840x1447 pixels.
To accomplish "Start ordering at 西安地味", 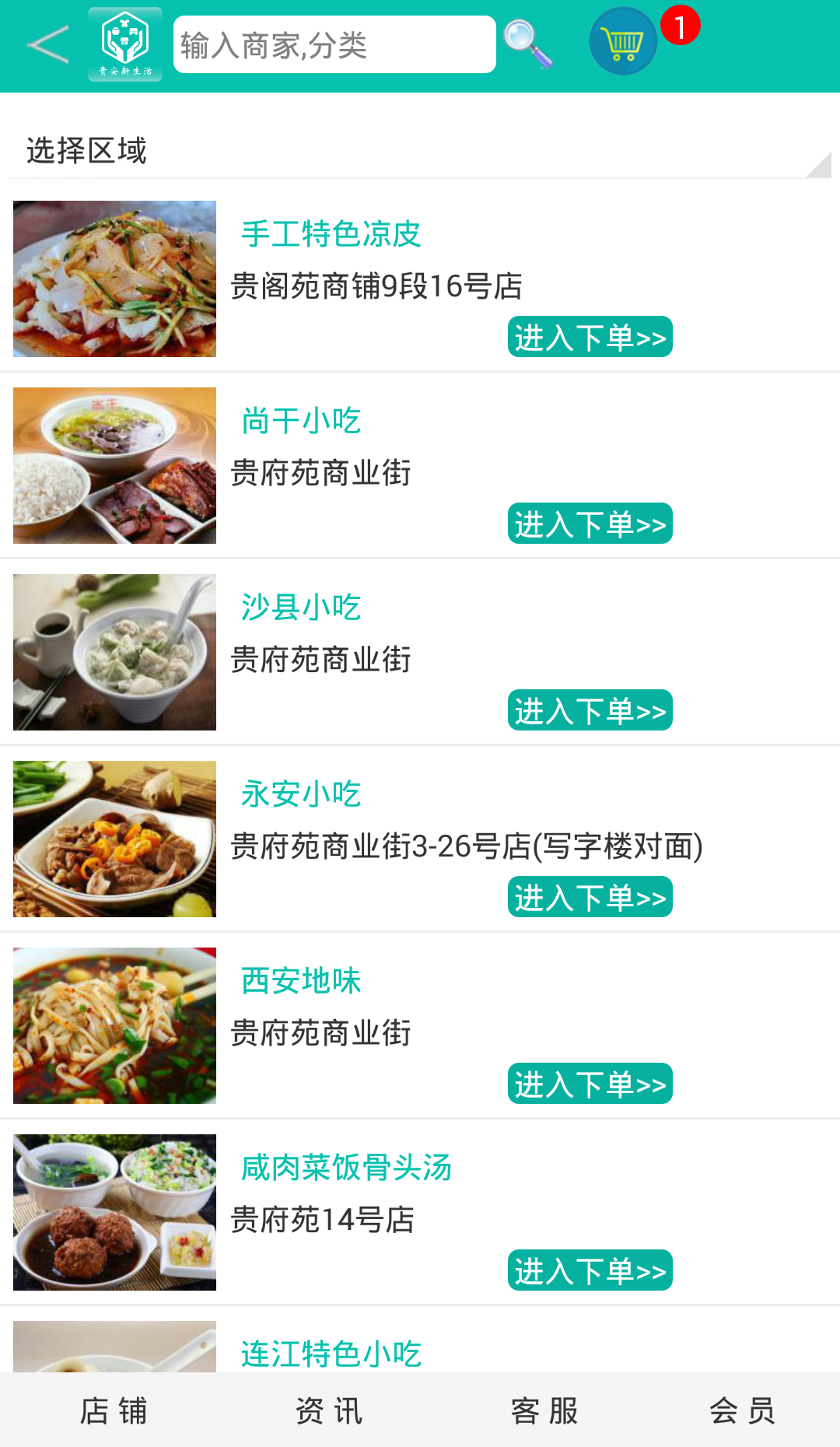I will pos(590,1084).
